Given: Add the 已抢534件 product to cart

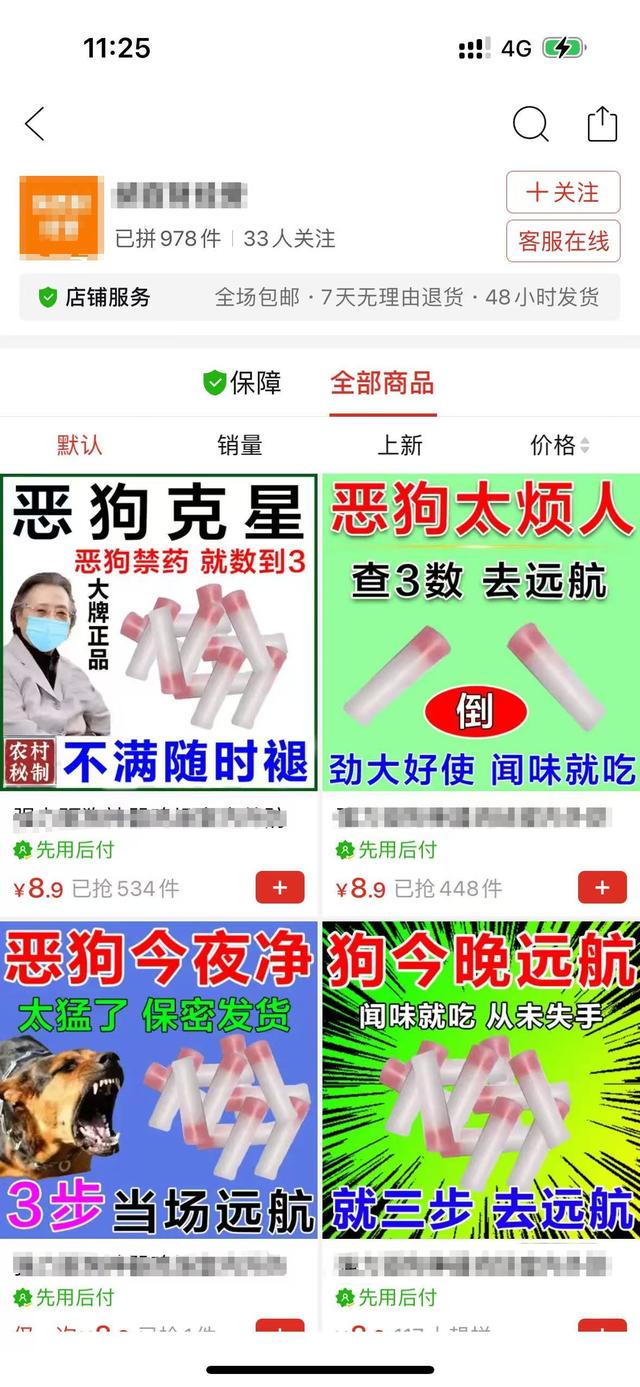Looking at the screenshot, I should 280,887.
